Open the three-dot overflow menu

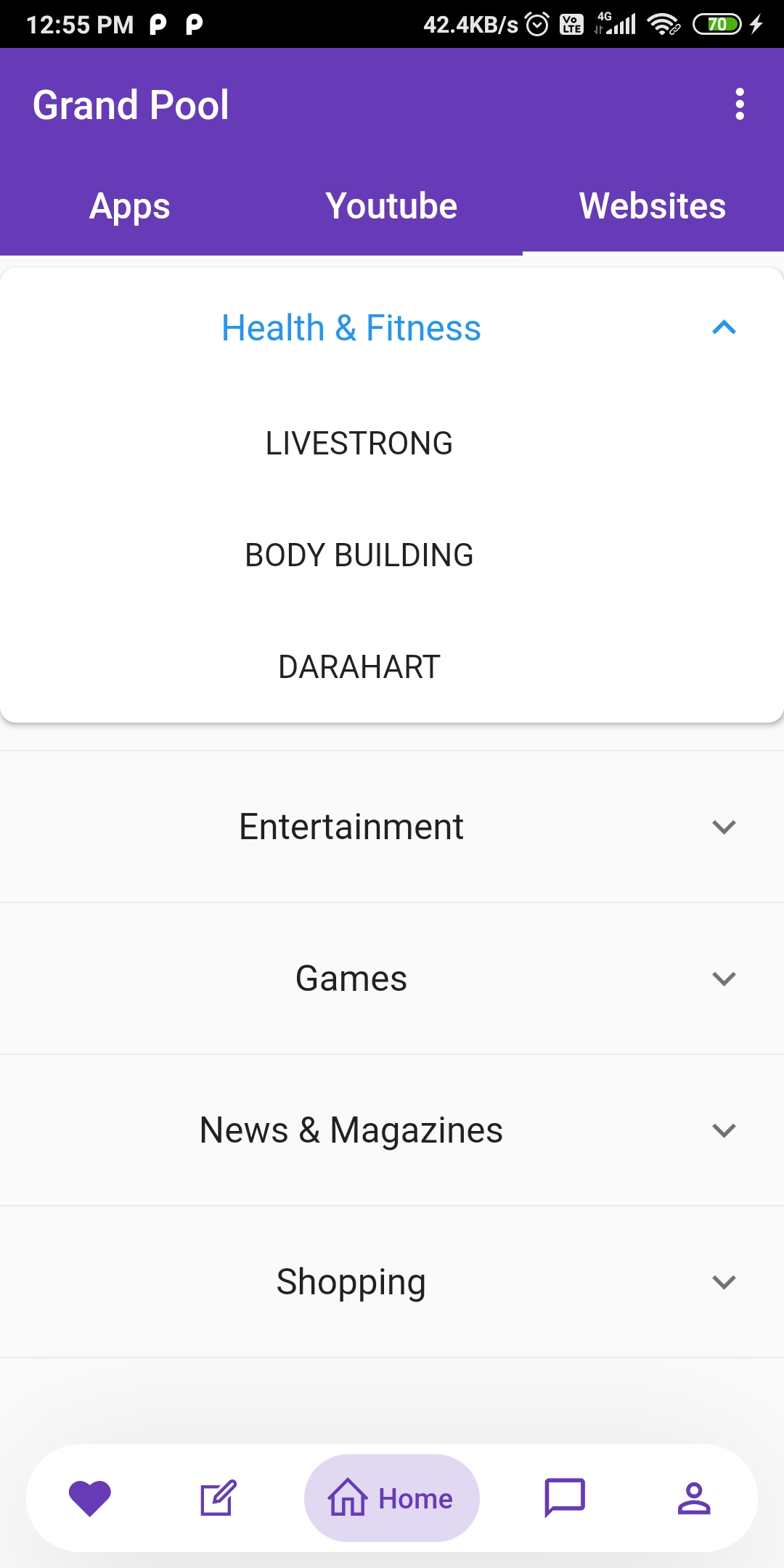pos(739,105)
